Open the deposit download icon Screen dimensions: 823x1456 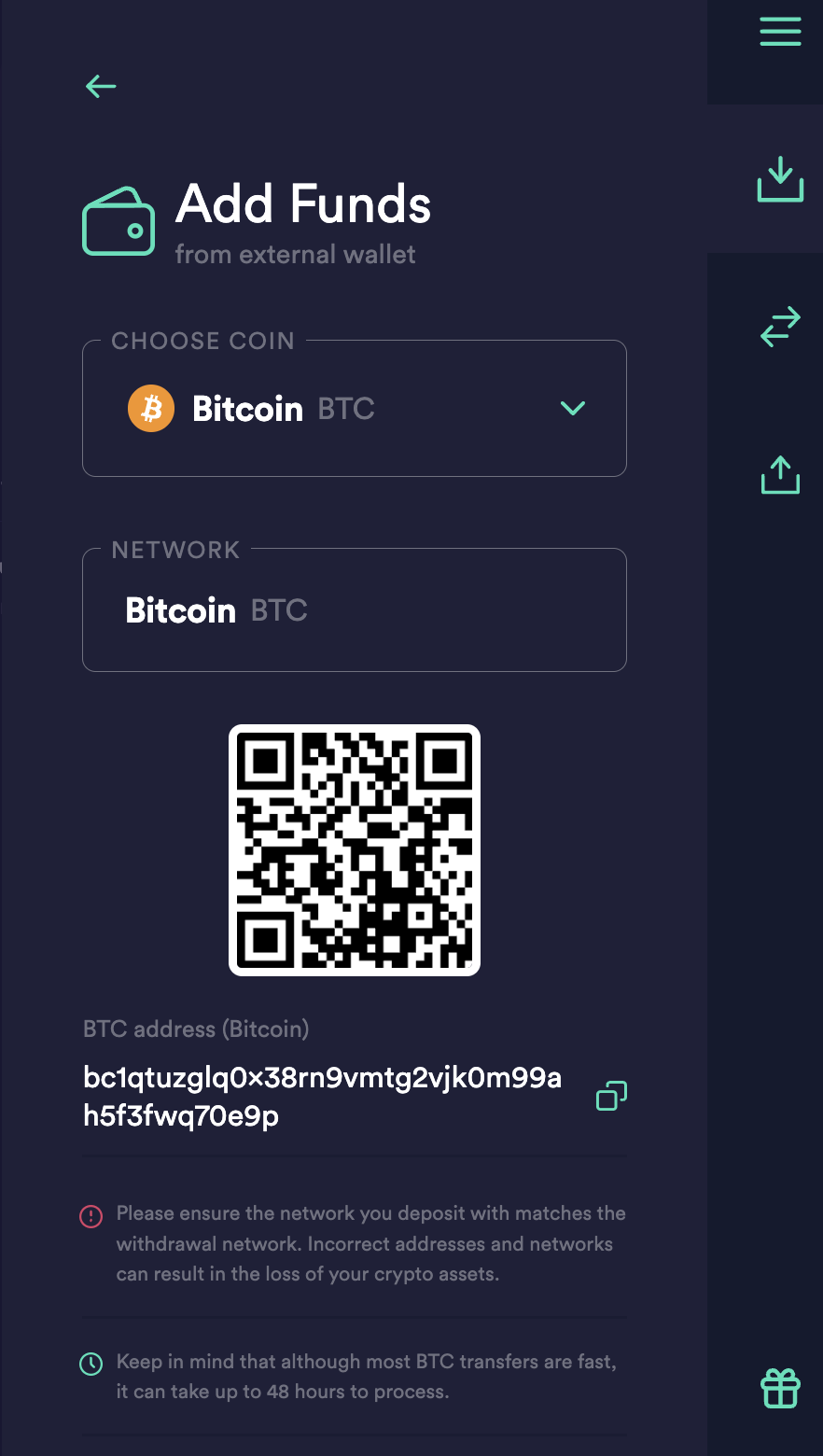[x=780, y=179]
